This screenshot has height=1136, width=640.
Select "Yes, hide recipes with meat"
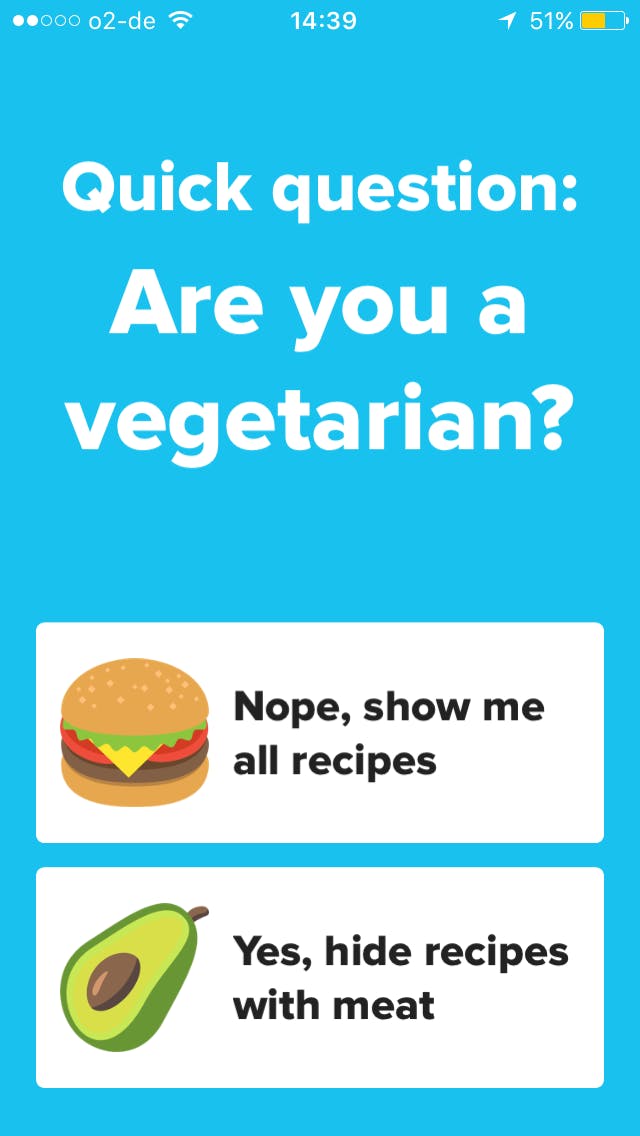320,977
